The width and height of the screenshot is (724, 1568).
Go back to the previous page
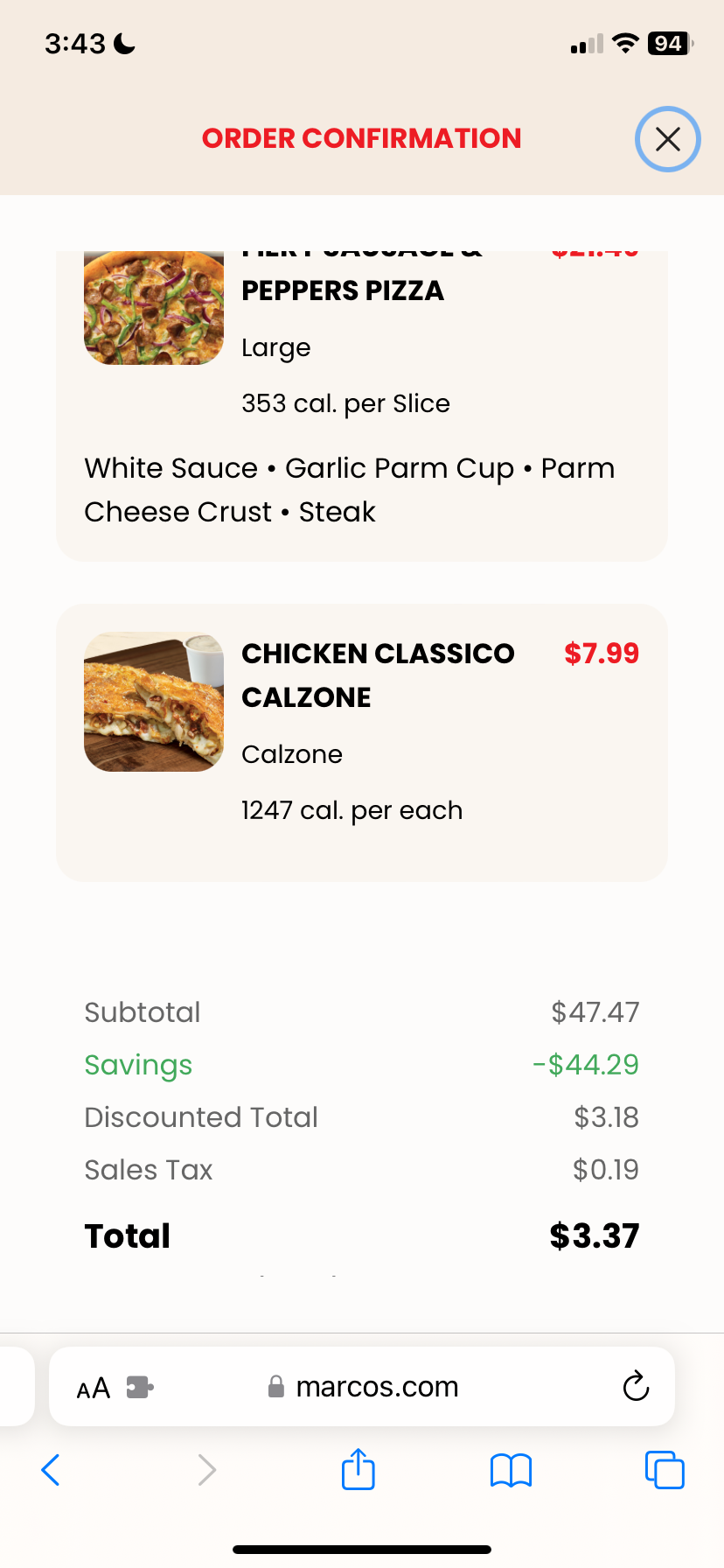tap(51, 1470)
